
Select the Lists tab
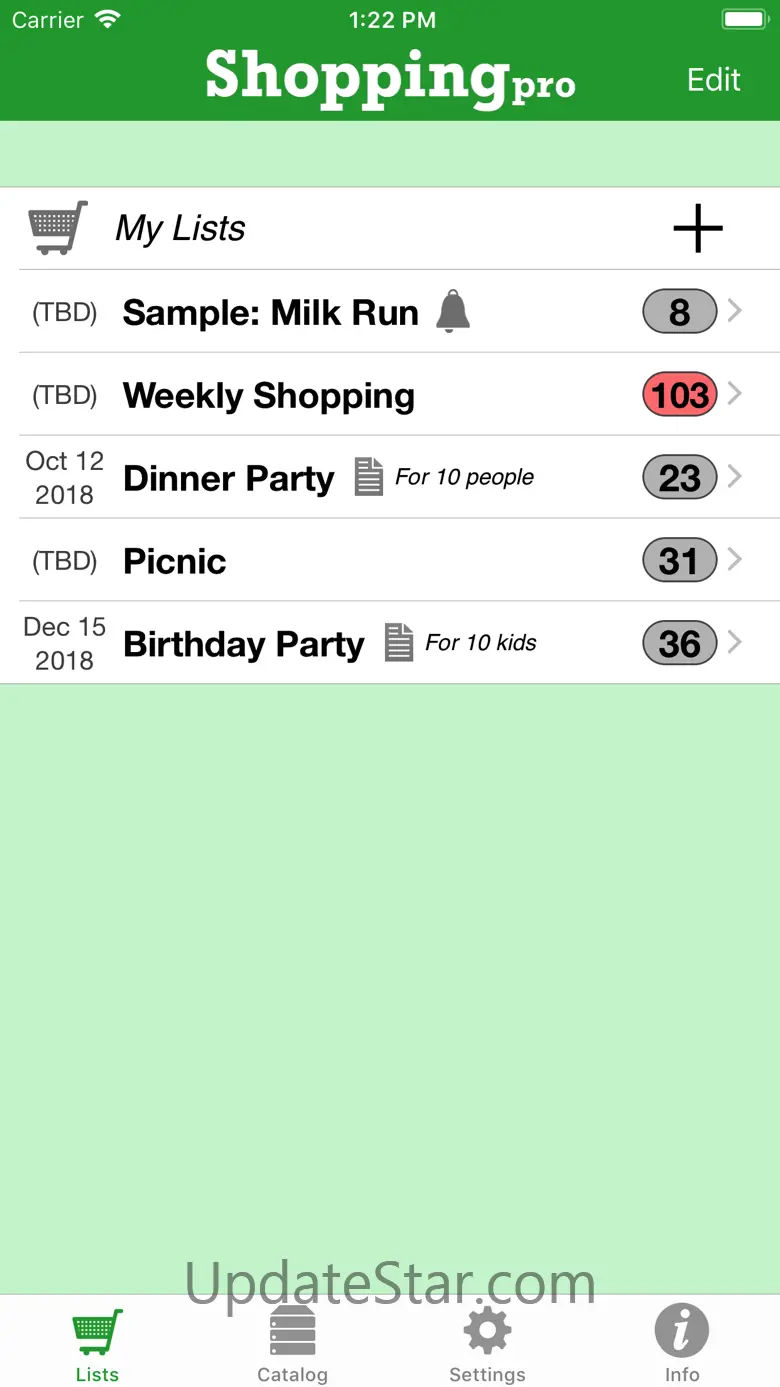click(97, 1343)
